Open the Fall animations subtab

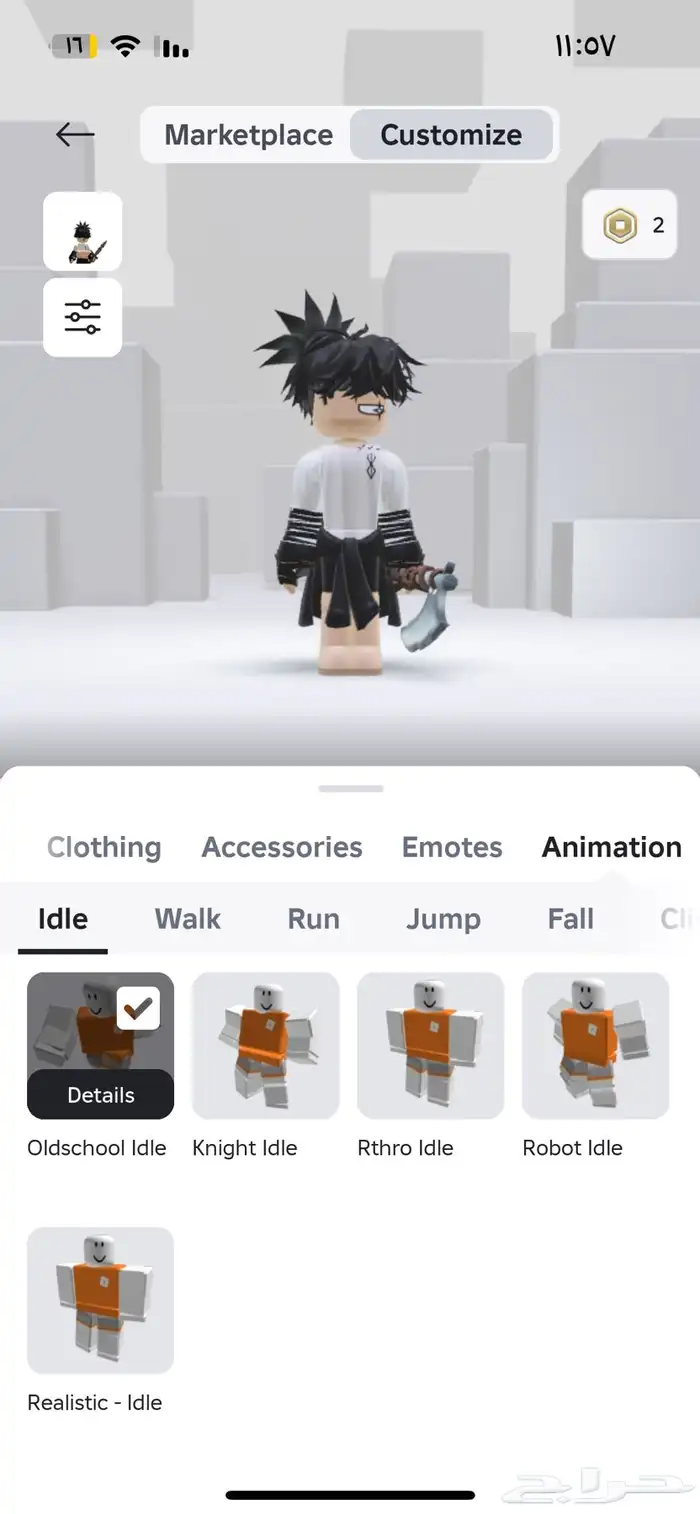click(x=570, y=918)
